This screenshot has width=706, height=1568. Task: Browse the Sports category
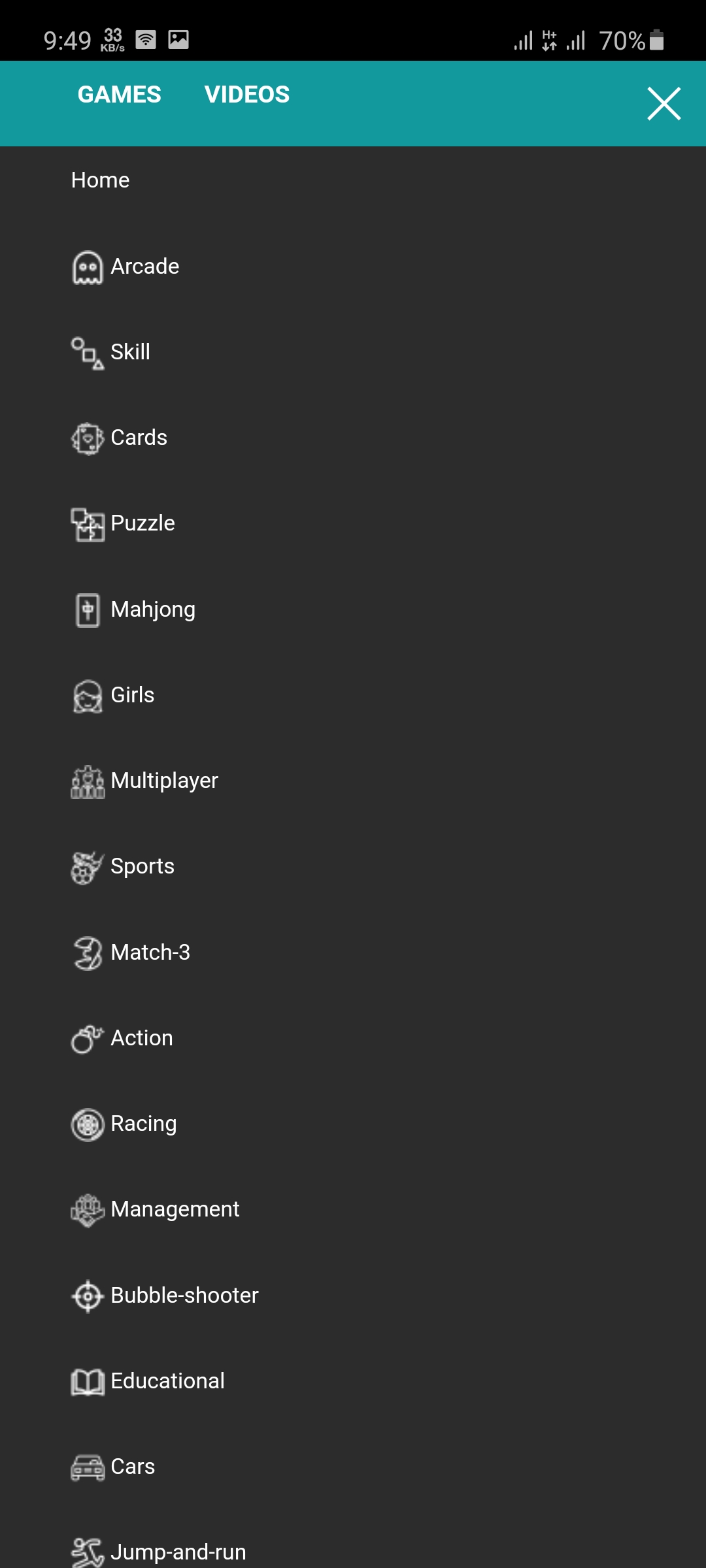[142, 866]
